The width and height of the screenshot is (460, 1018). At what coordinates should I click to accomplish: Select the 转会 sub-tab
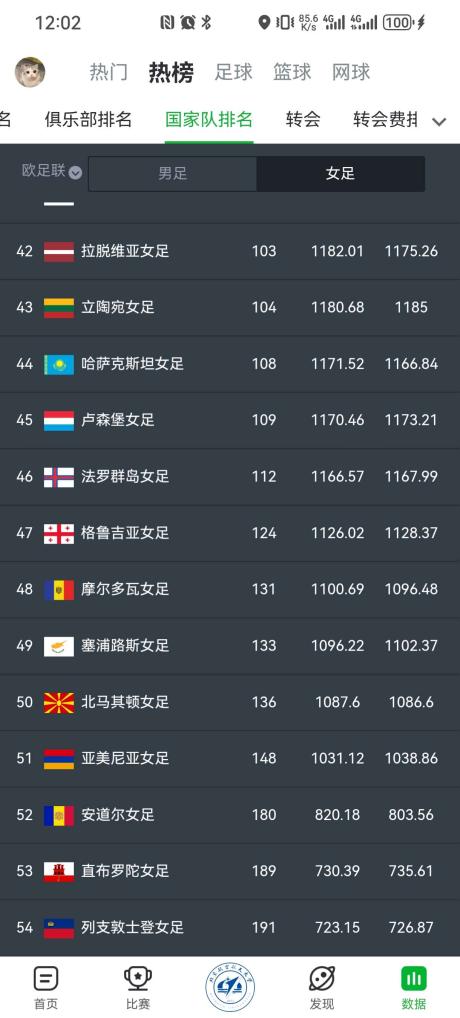coord(303,119)
